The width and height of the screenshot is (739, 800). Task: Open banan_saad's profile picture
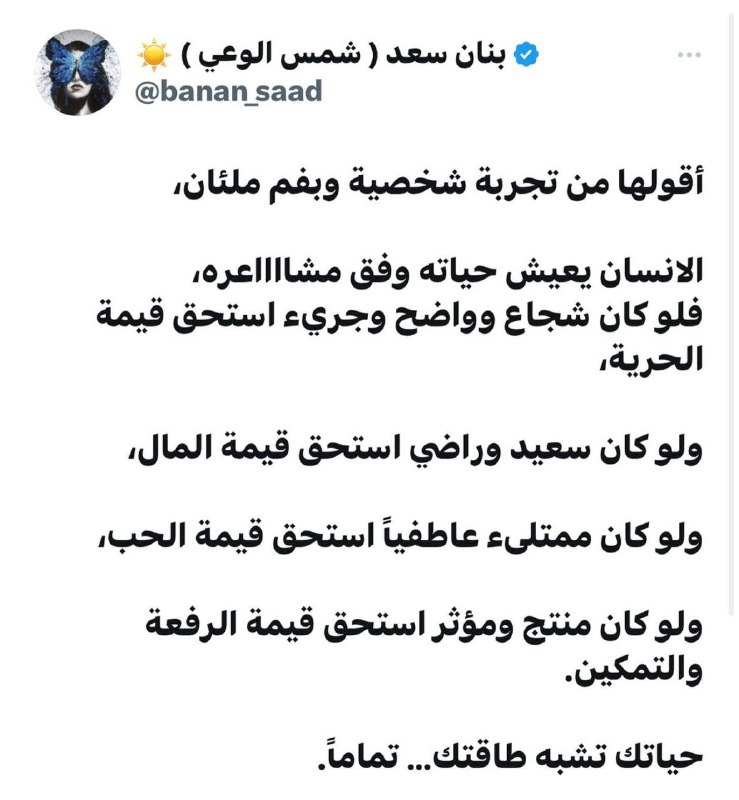coord(79,72)
